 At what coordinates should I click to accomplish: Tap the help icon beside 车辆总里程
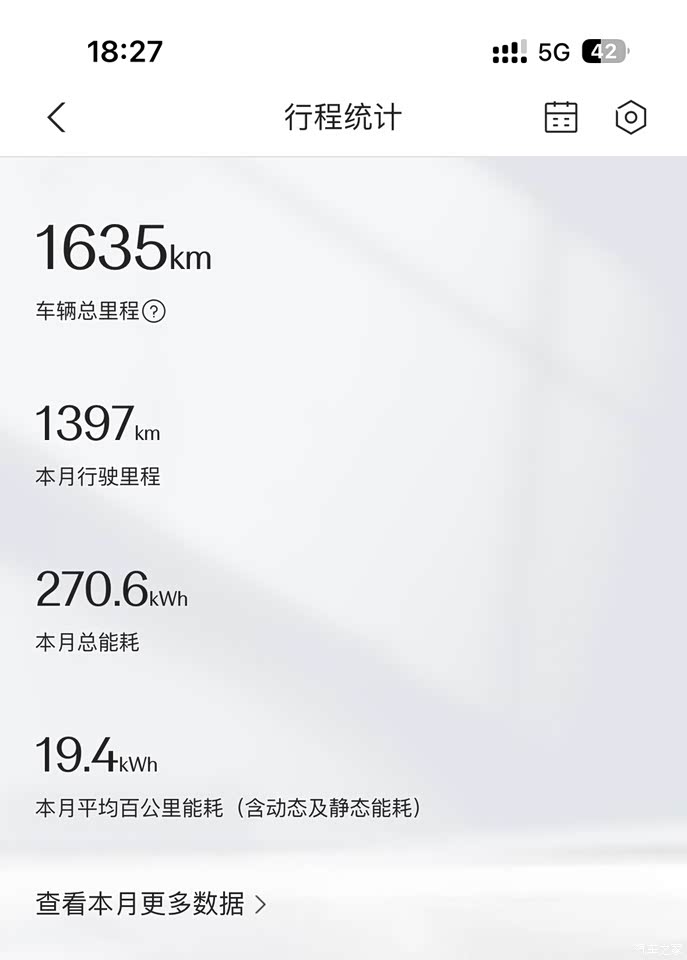coord(154,311)
